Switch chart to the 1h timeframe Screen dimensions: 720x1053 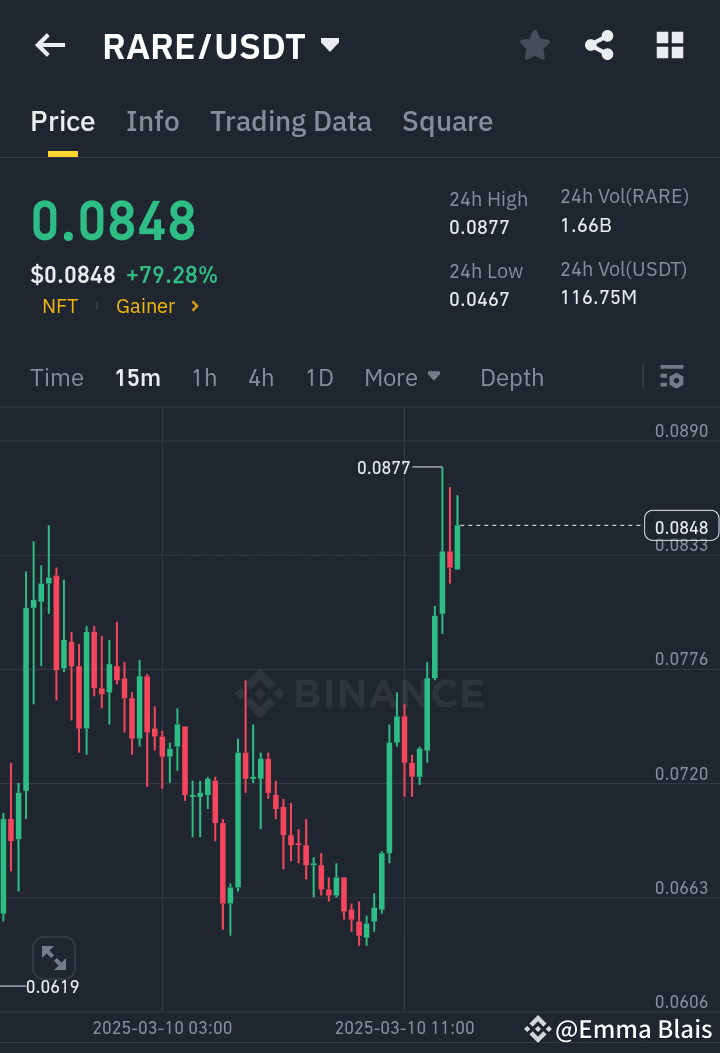tap(204, 378)
